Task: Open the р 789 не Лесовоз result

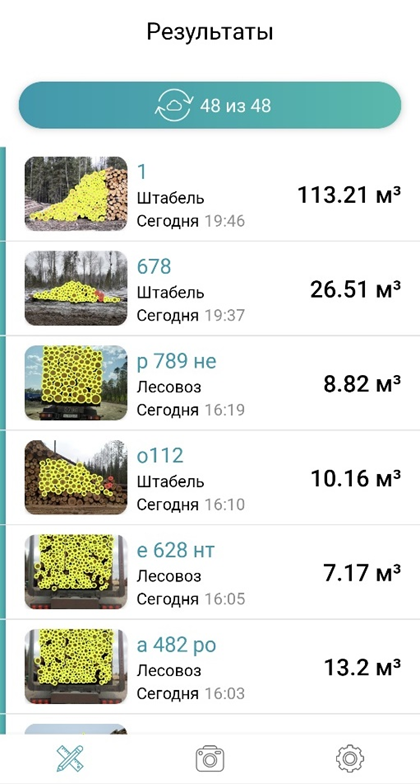Action: pos(210,383)
